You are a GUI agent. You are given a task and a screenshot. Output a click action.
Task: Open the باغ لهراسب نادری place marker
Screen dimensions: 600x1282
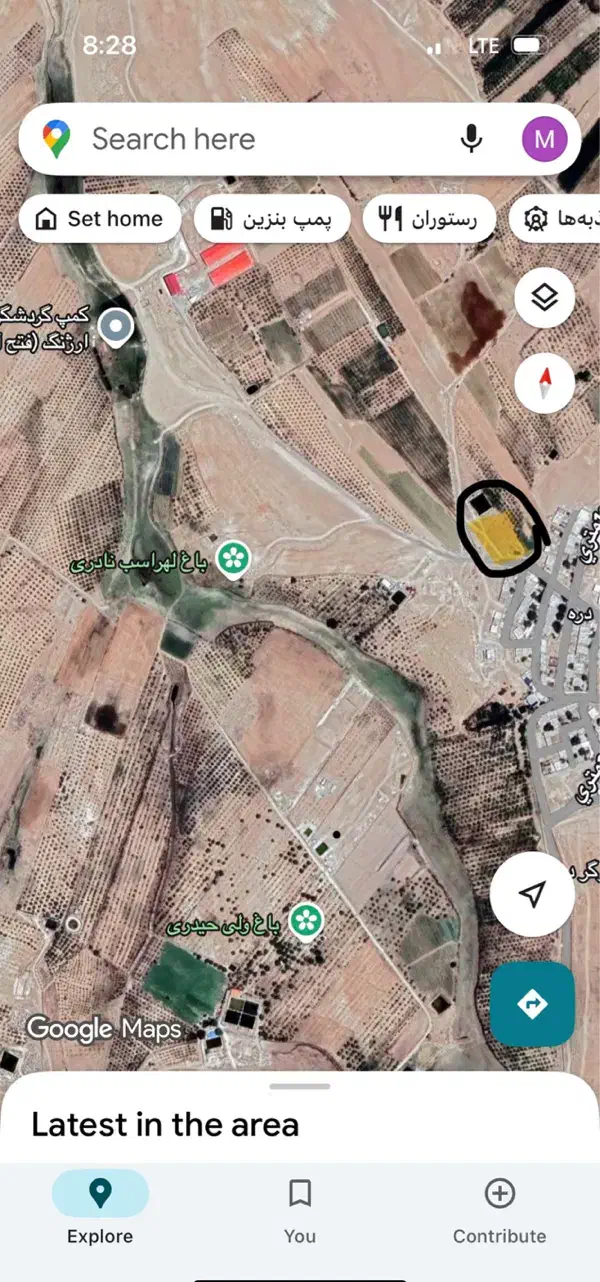pyautogui.click(x=234, y=558)
